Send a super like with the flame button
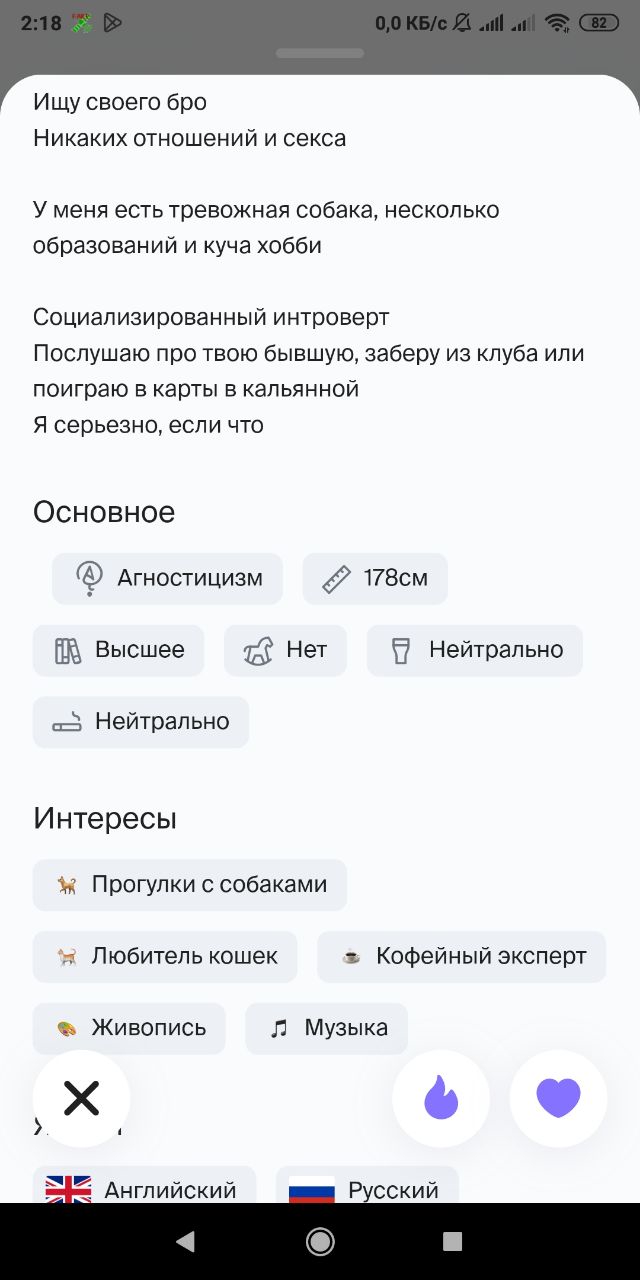The height and width of the screenshot is (1280, 640). coord(441,1098)
